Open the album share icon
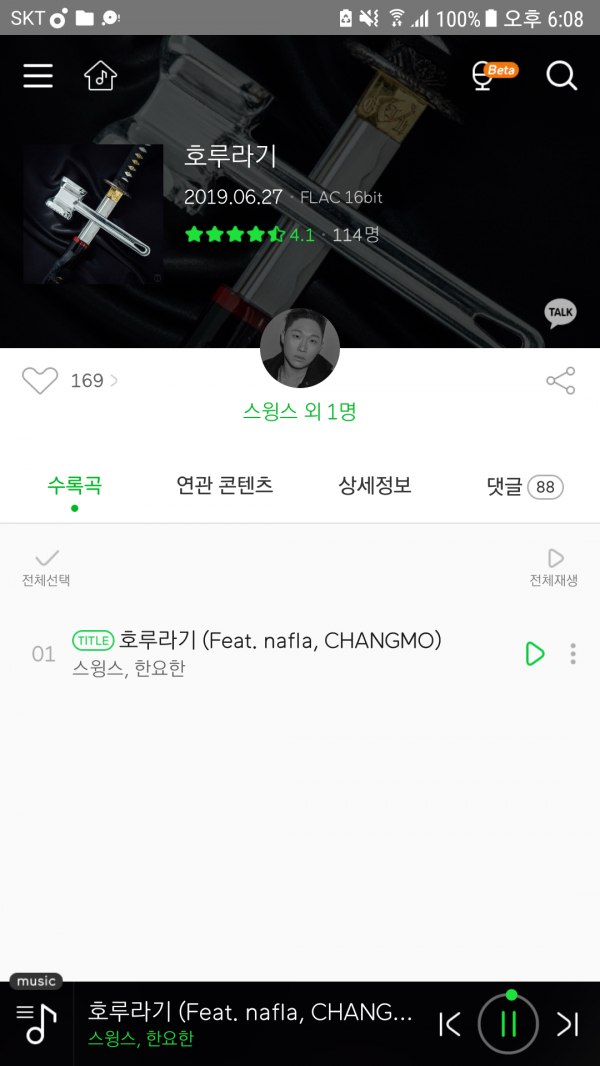This screenshot has height=1066, width=600. (x=561, y=381)
